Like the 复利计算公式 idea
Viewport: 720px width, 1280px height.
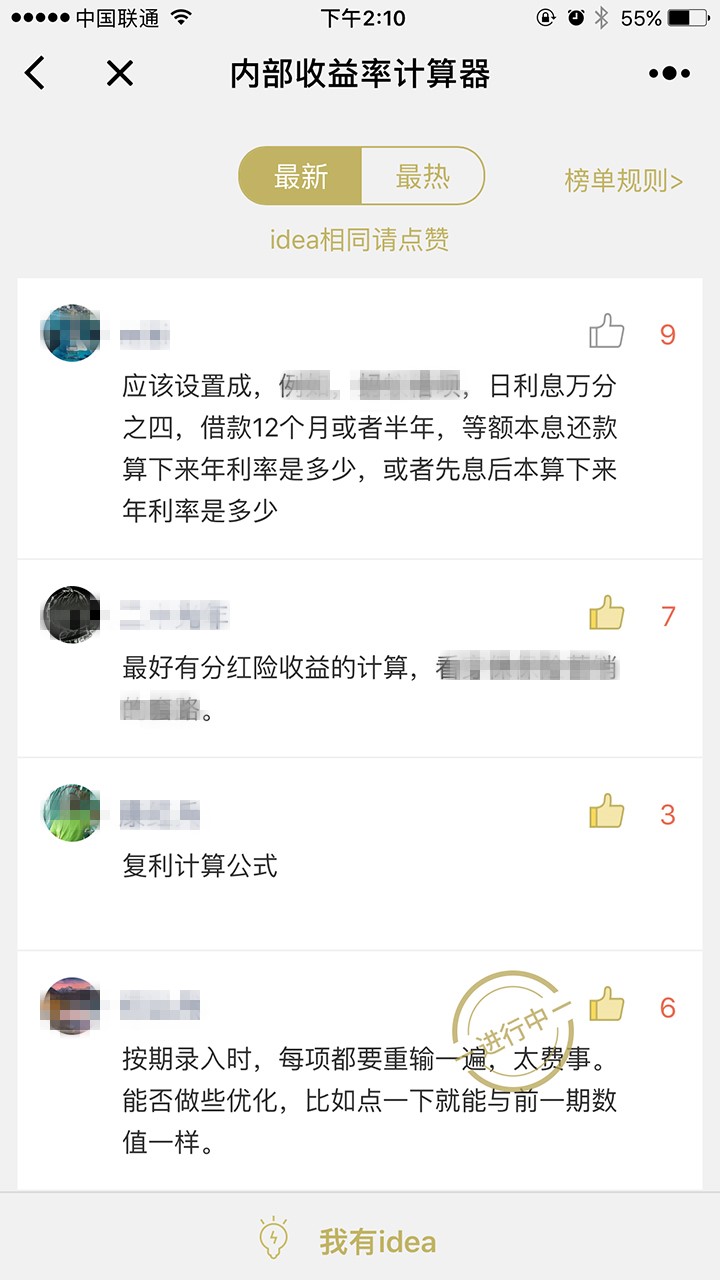(x=607, y=812)
